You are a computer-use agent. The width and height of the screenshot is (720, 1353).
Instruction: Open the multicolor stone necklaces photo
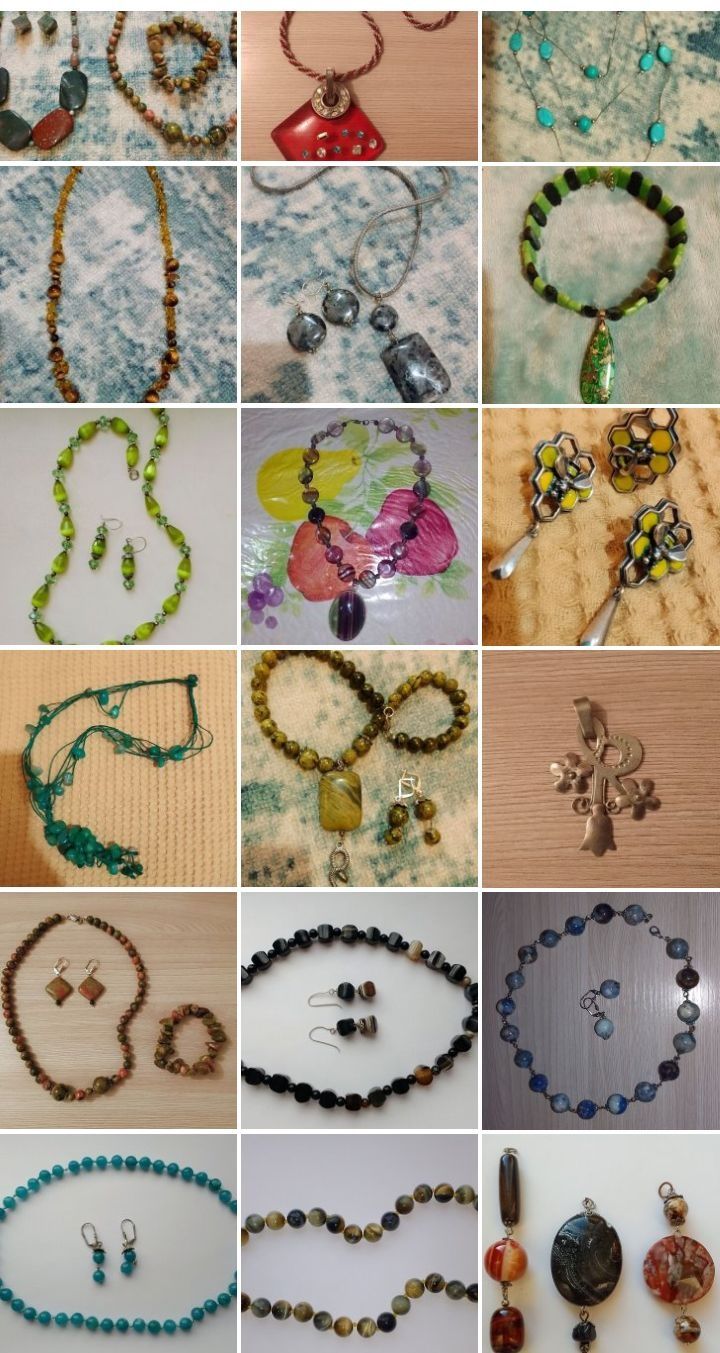tap(118, 86)
